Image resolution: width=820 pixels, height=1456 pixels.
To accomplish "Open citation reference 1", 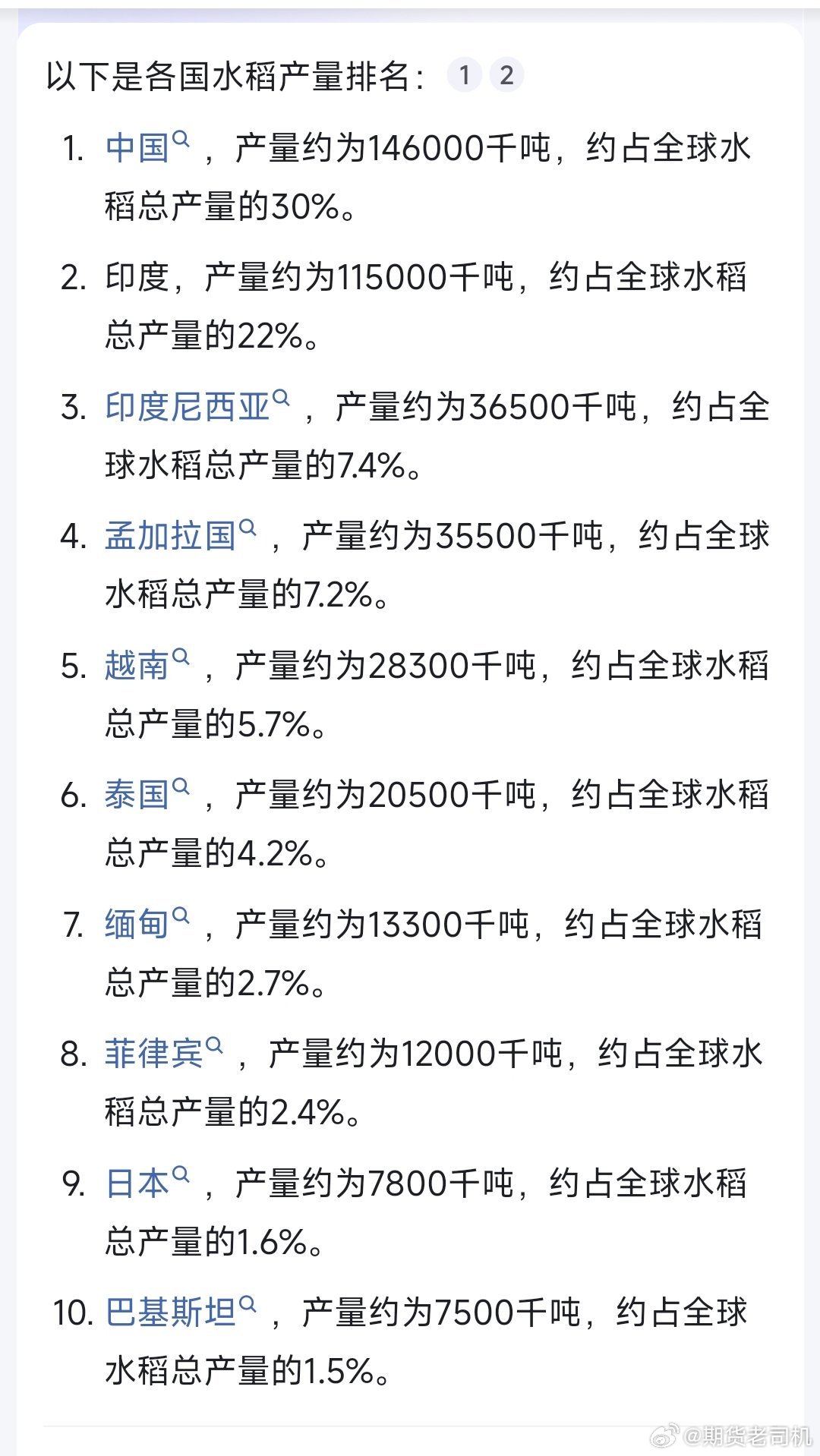I will click(465, 75).
